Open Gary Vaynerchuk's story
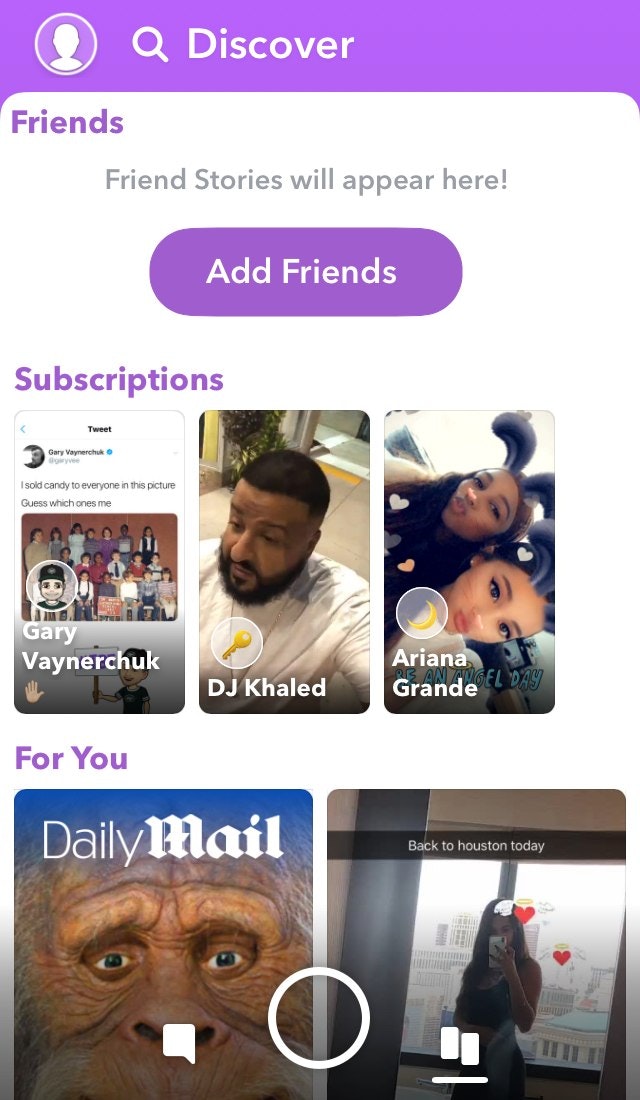 [99, 561]
